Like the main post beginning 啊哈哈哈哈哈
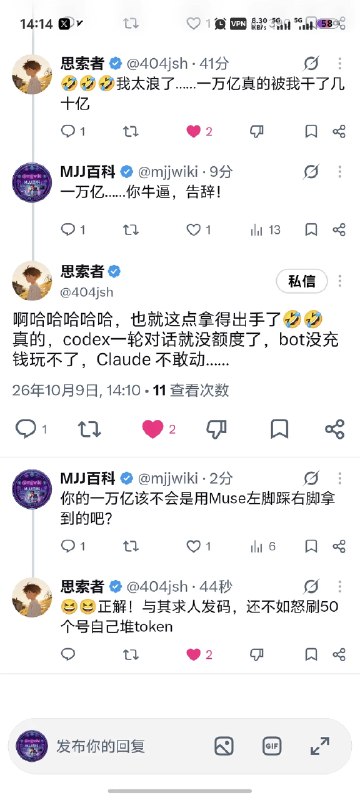This screenshot has width=360, height=800. 152,429
